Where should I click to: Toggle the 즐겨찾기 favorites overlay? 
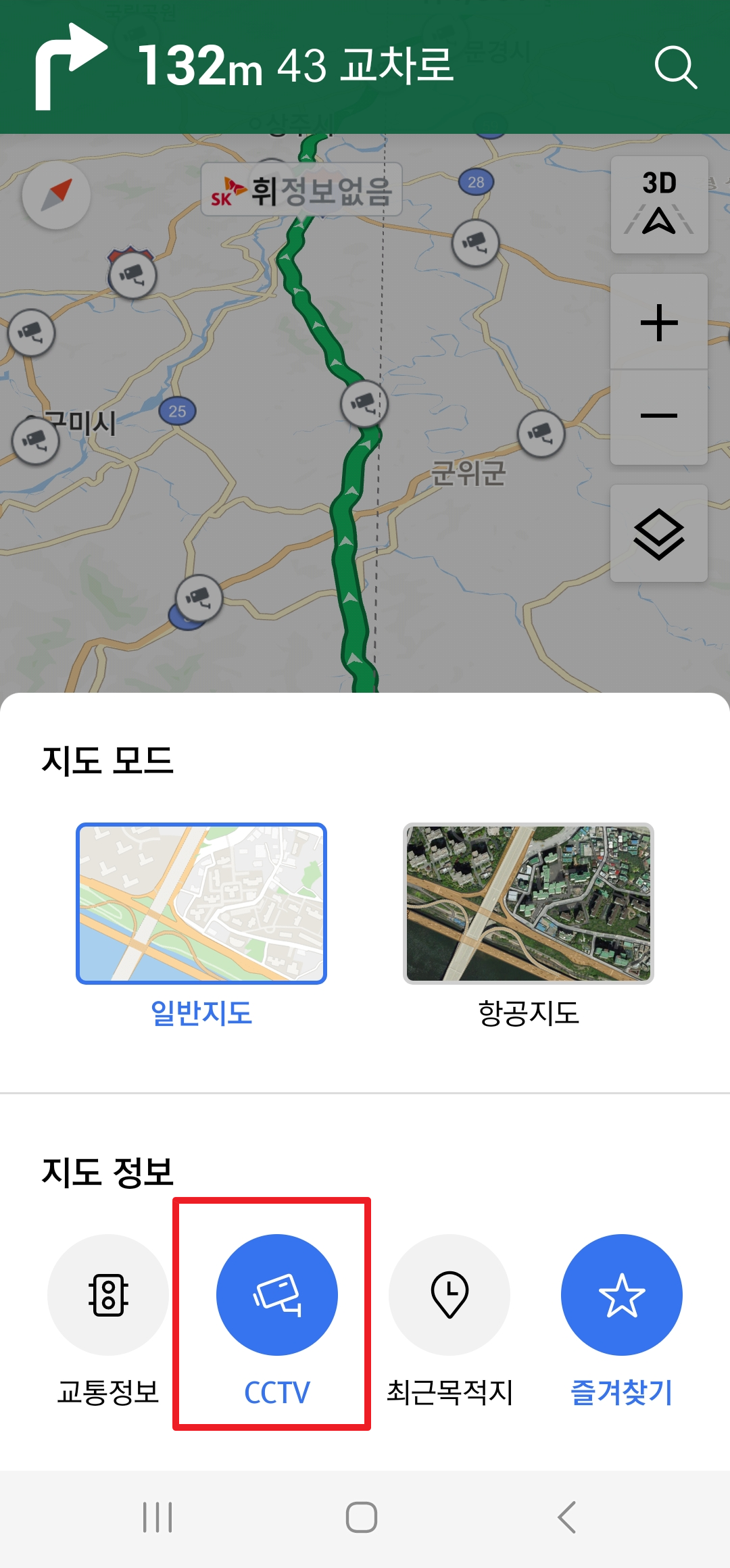click(x=621, y=1296)
